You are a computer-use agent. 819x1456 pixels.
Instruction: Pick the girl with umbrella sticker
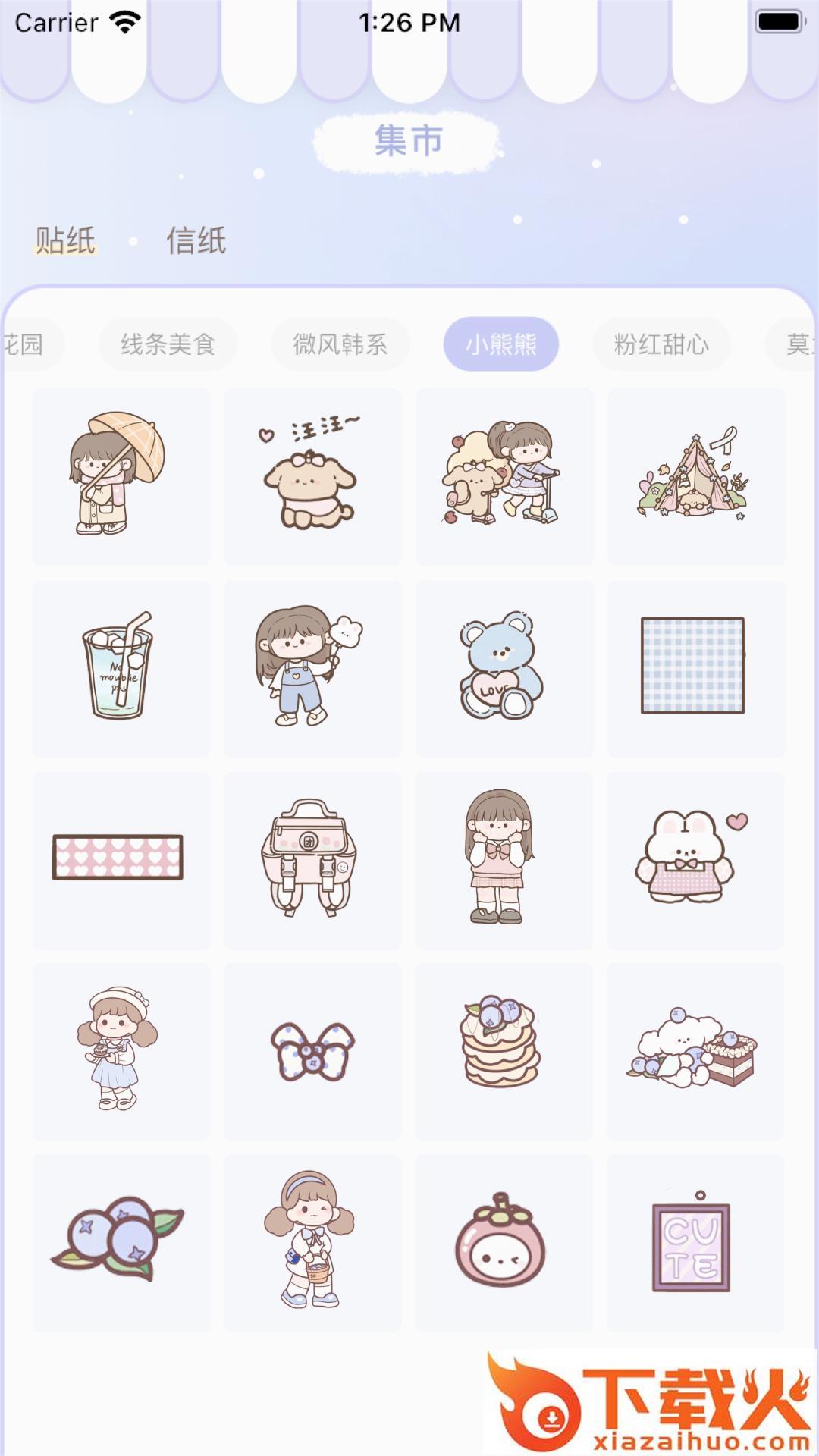121,476
